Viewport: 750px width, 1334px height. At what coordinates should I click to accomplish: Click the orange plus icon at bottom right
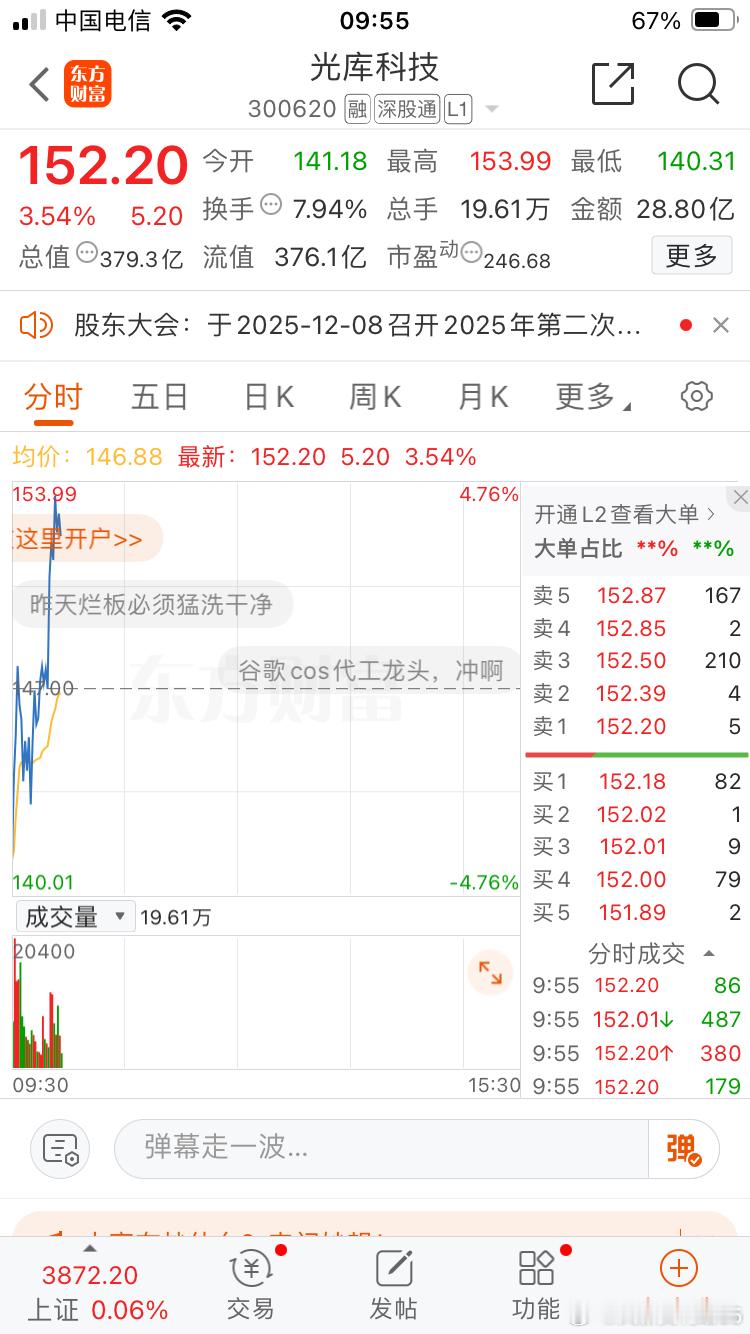(678, 1267)
